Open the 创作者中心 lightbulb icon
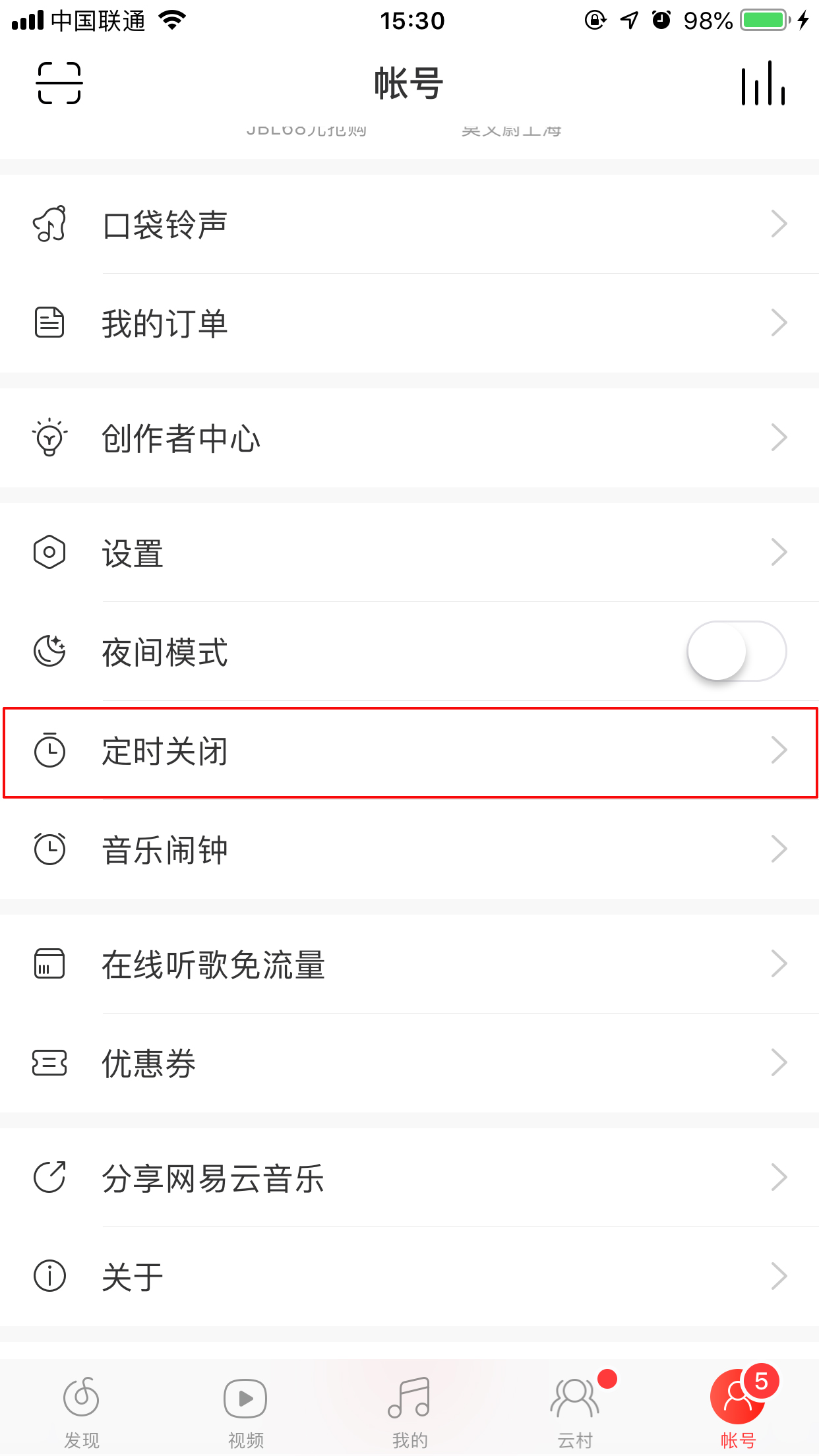 pyautogui.click(x=50, y=437)
